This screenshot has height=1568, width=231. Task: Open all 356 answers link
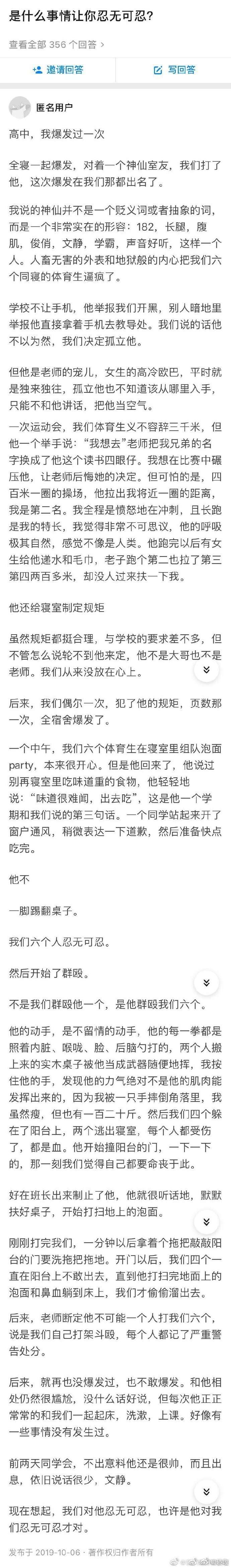coord(57,44)
